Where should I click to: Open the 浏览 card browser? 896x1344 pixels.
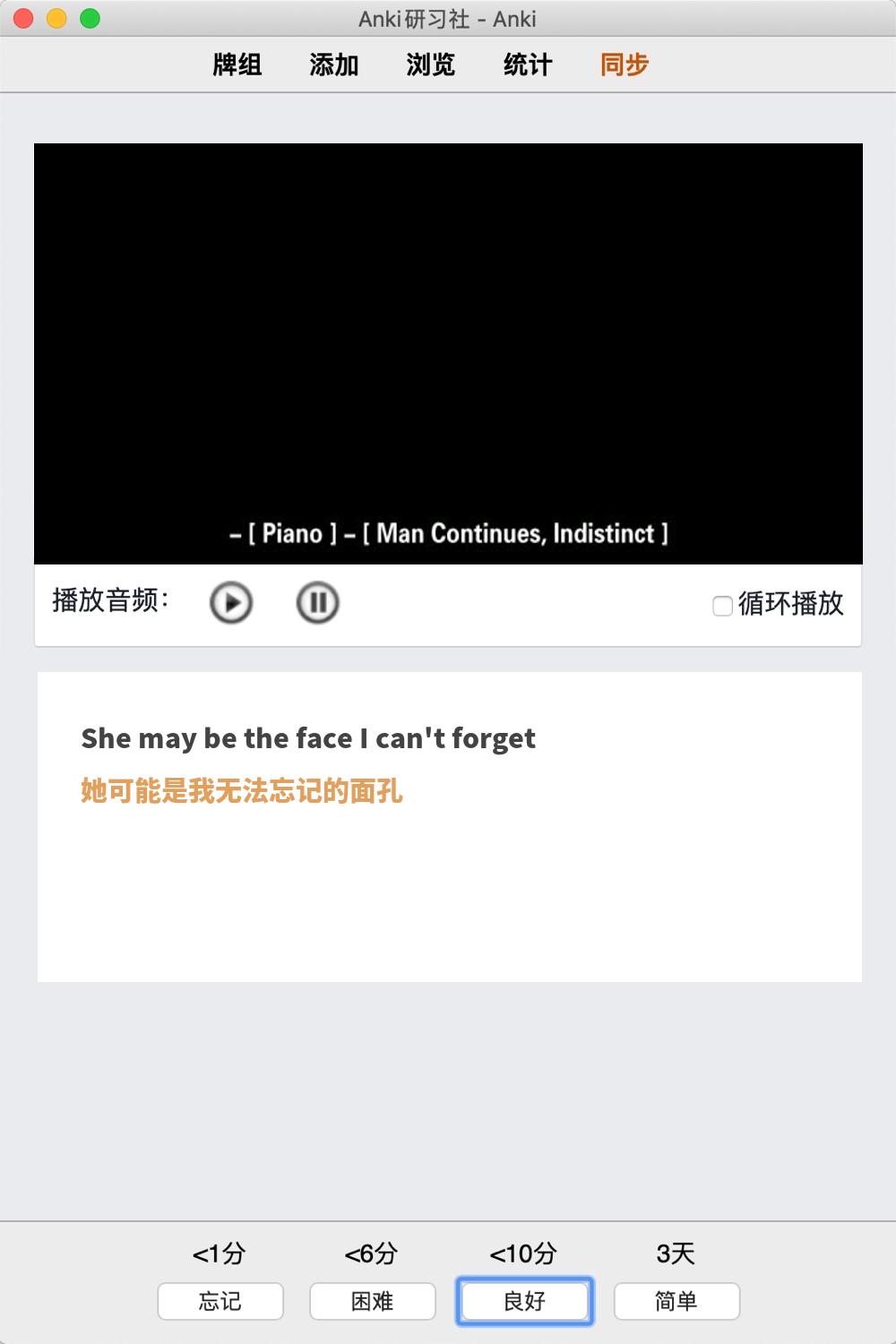(431, 65)
